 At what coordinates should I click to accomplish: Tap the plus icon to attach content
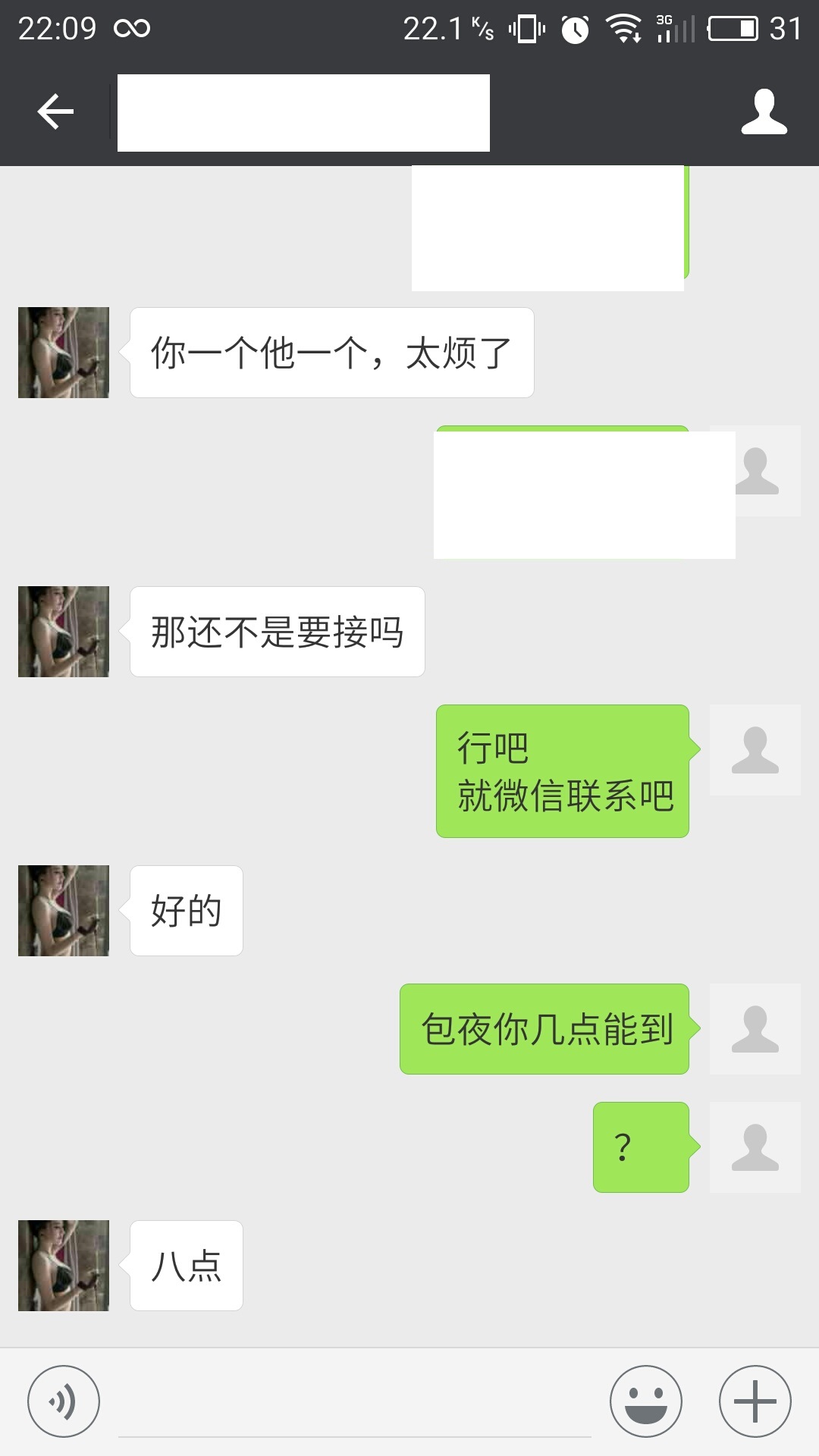754,1399
